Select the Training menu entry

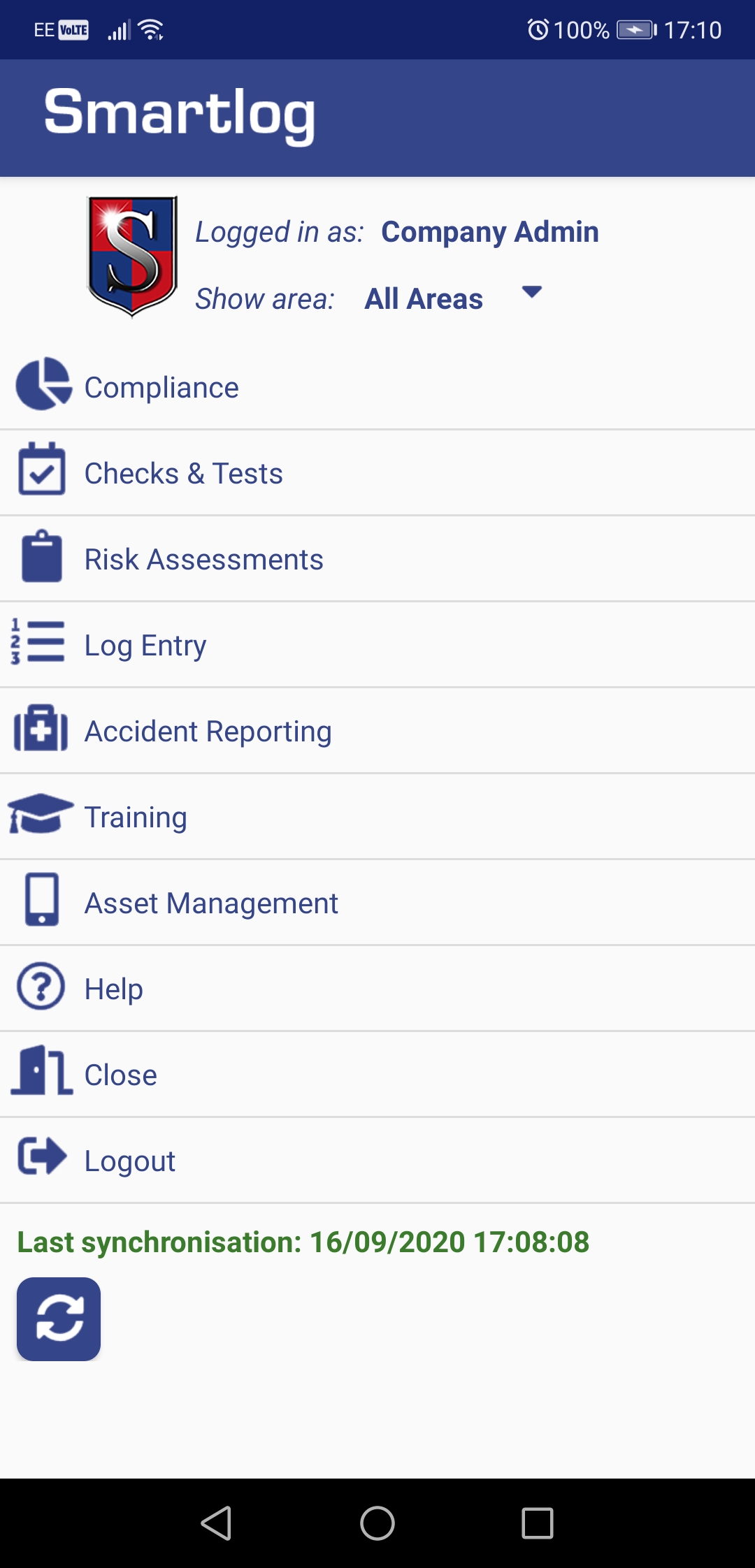click(135, 816)
